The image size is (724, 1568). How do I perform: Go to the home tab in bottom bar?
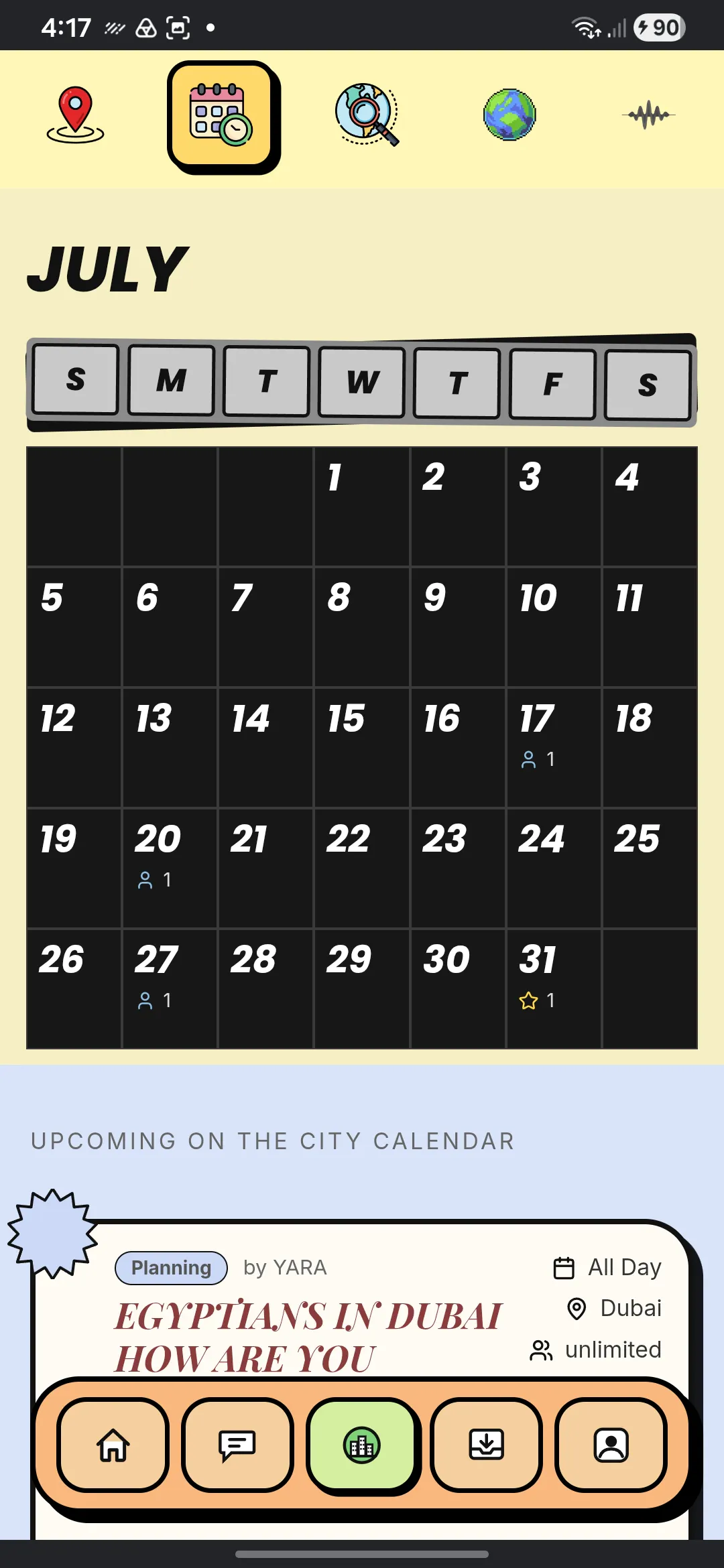113,1445
